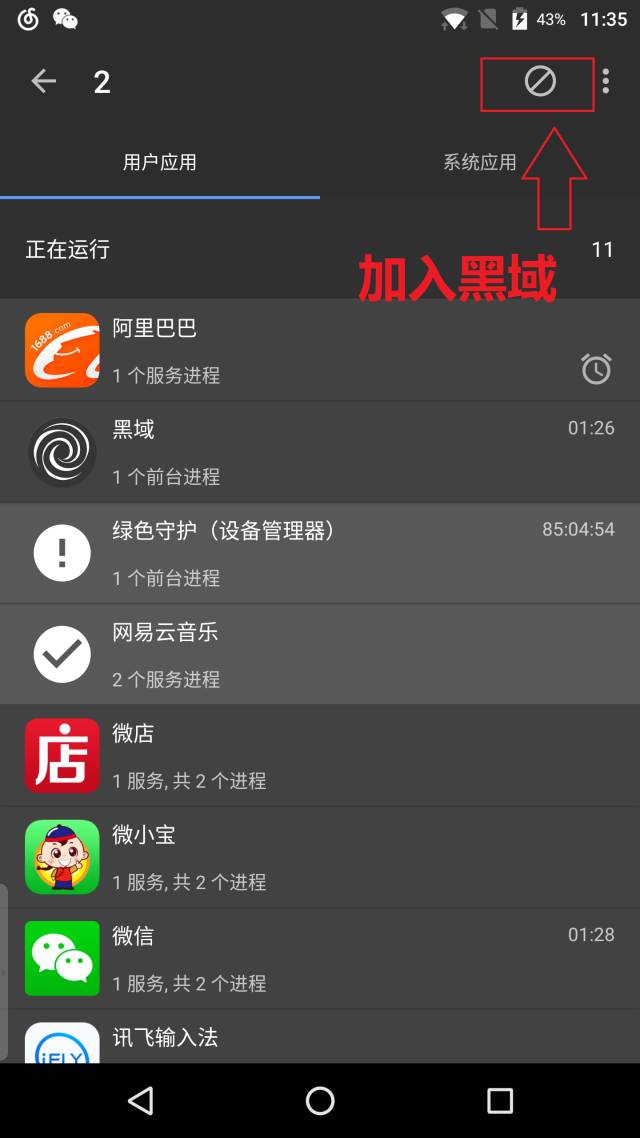Go to the home screen
This screenshot has height=1138, width=640.
(320, 1101)
